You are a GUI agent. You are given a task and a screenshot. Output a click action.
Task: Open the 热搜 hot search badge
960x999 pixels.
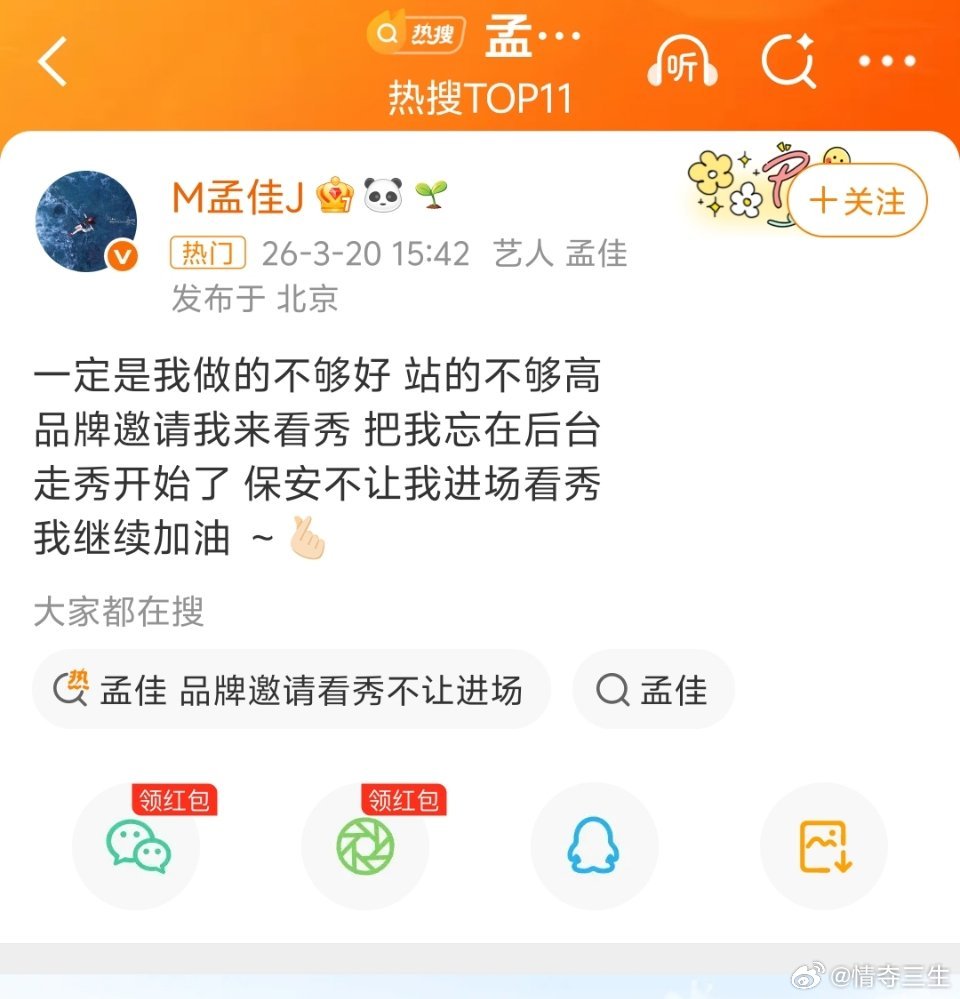pos(416,33)
